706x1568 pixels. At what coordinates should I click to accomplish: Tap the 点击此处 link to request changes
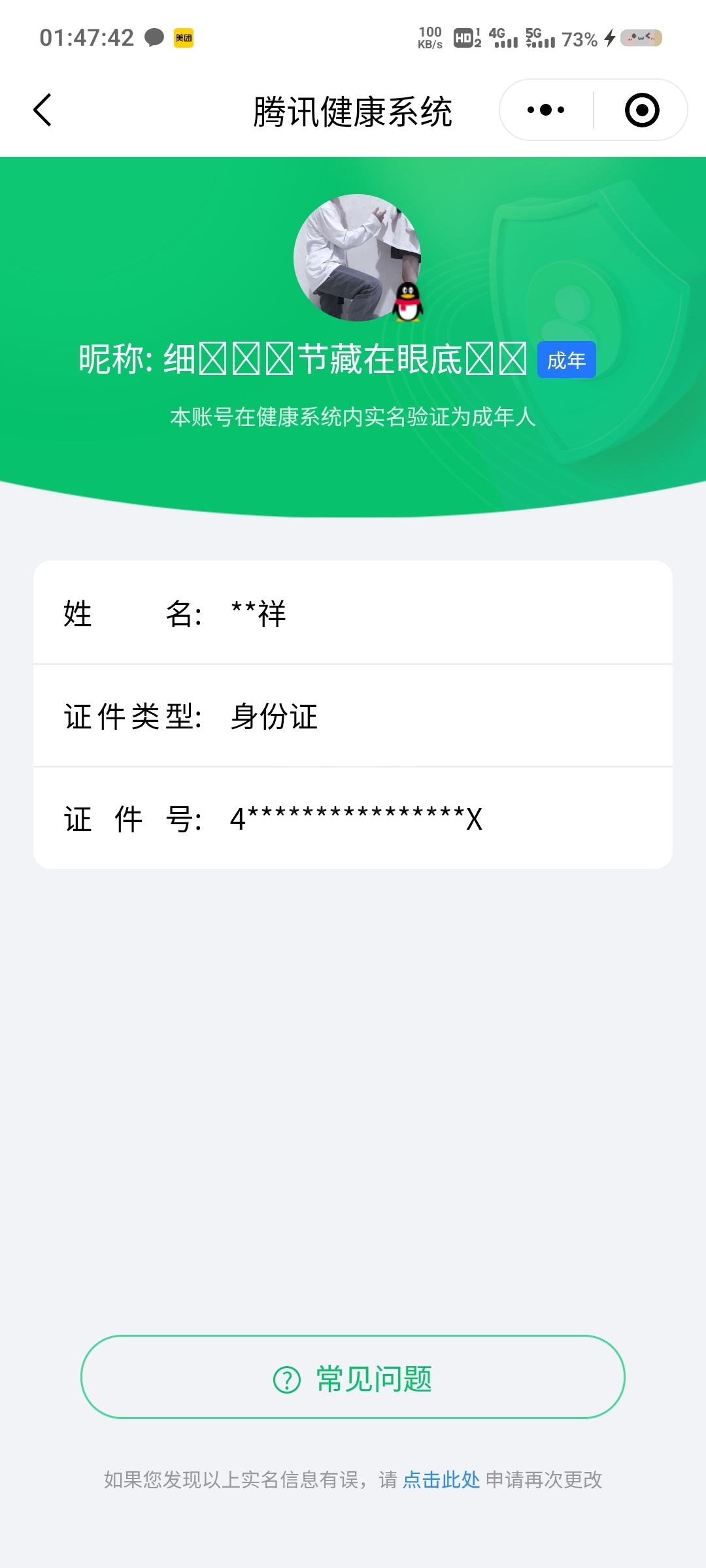[441, 1479]
